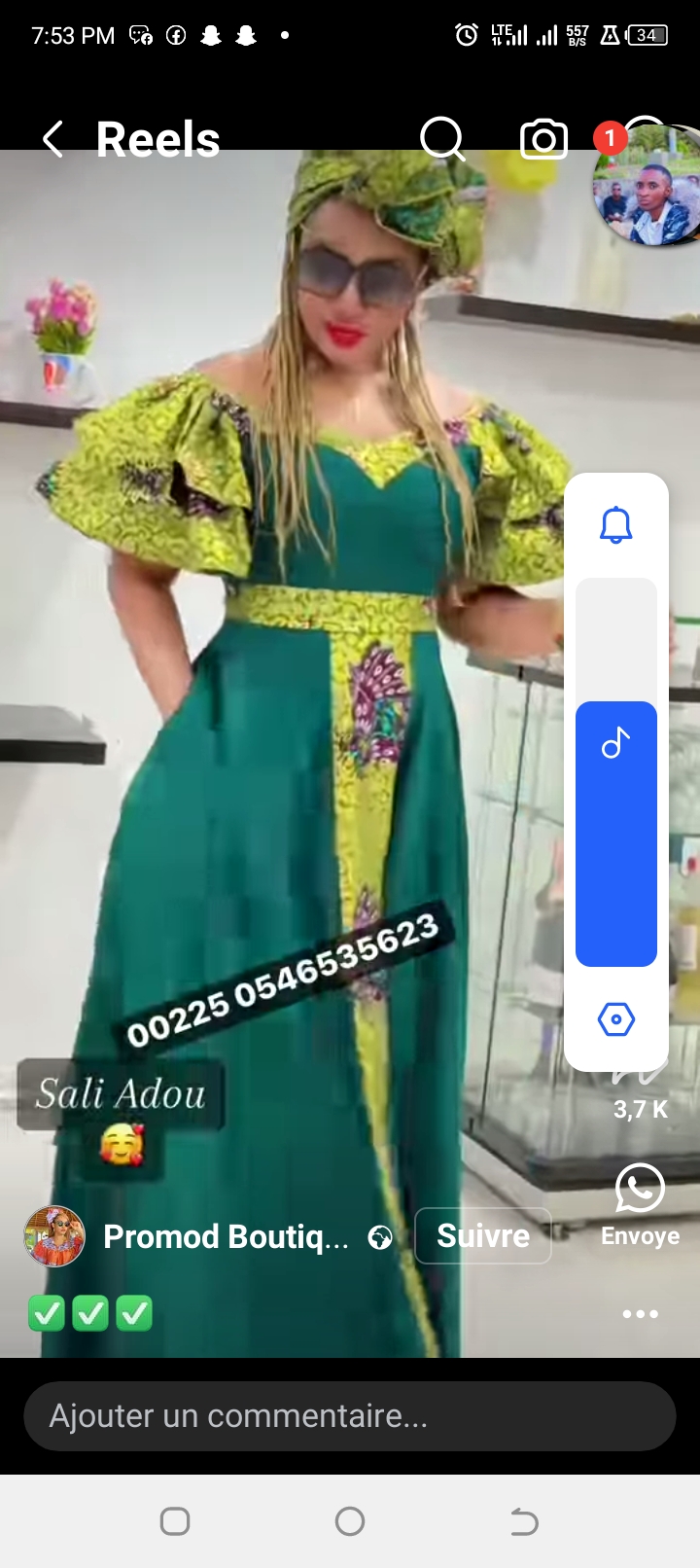Open the Reels search
The width and height of the screenshot is (700, 1568).
click(x=442, y=139)
